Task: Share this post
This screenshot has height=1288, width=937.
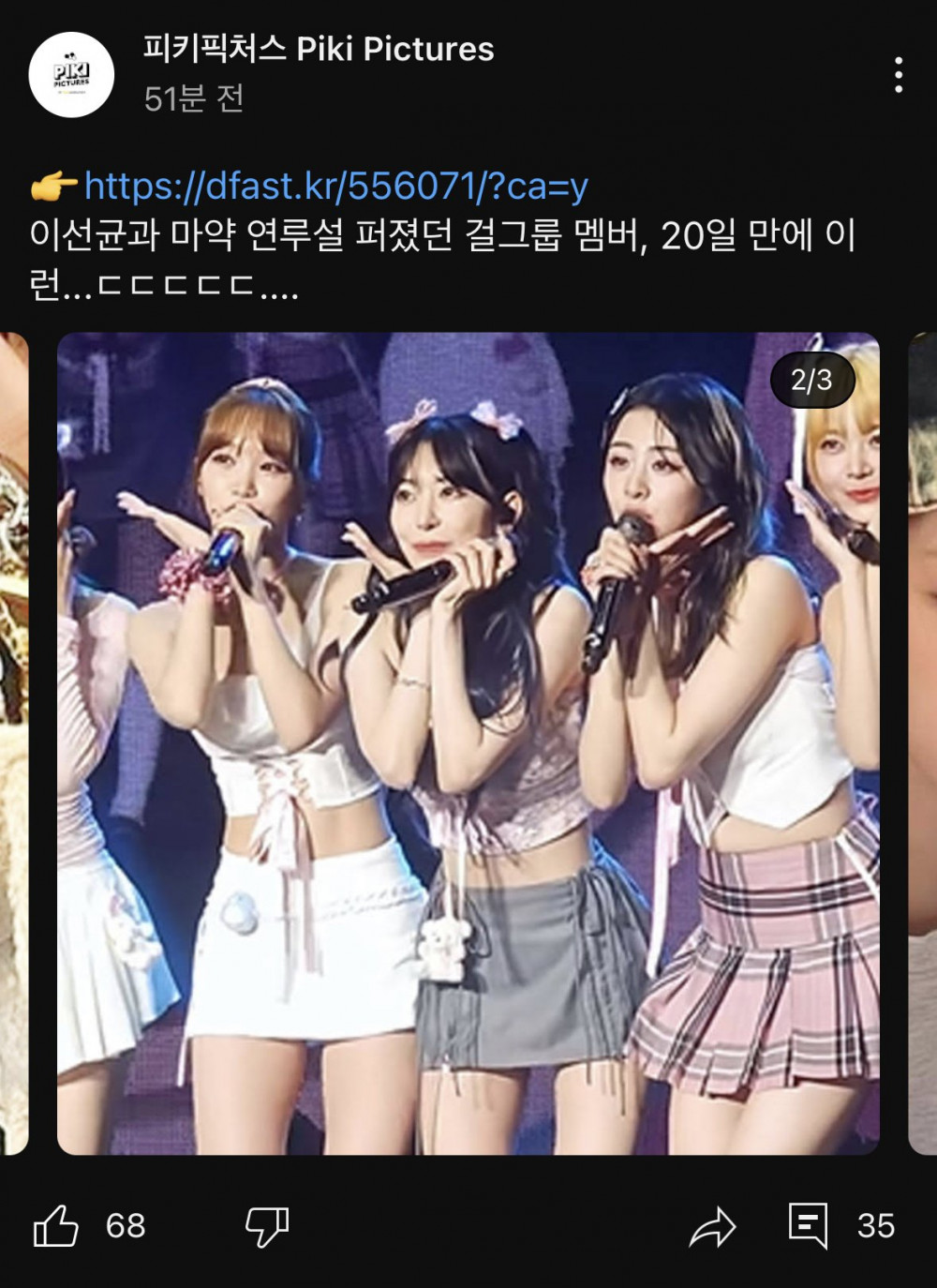Action: pyautogui.click(x=713, y=1226)
